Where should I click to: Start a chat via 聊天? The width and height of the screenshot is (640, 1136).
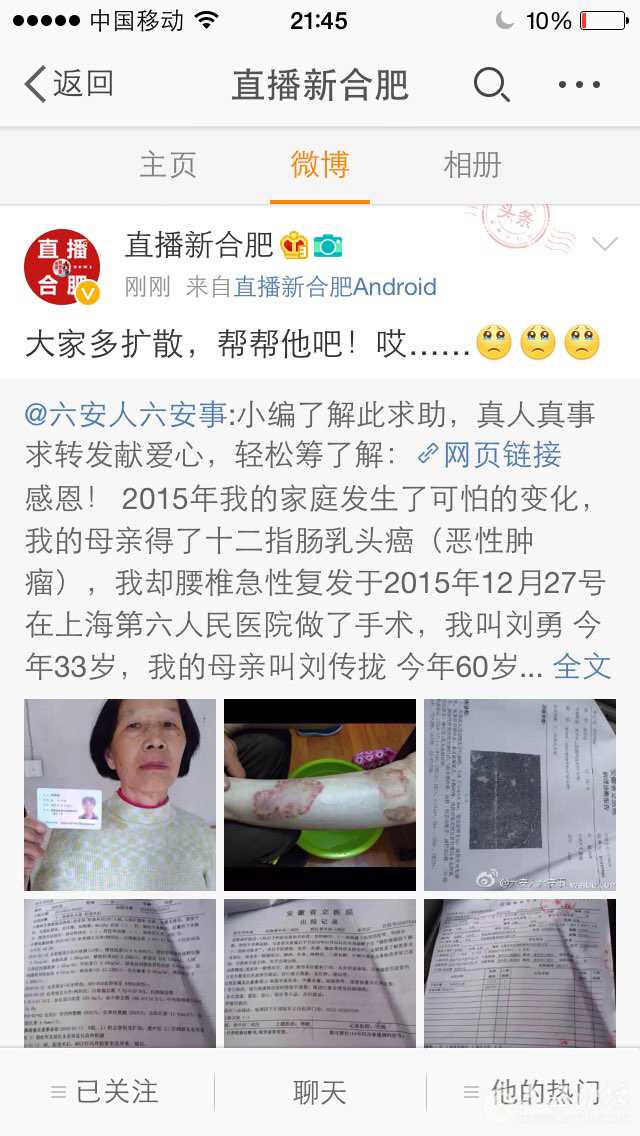320,1092
